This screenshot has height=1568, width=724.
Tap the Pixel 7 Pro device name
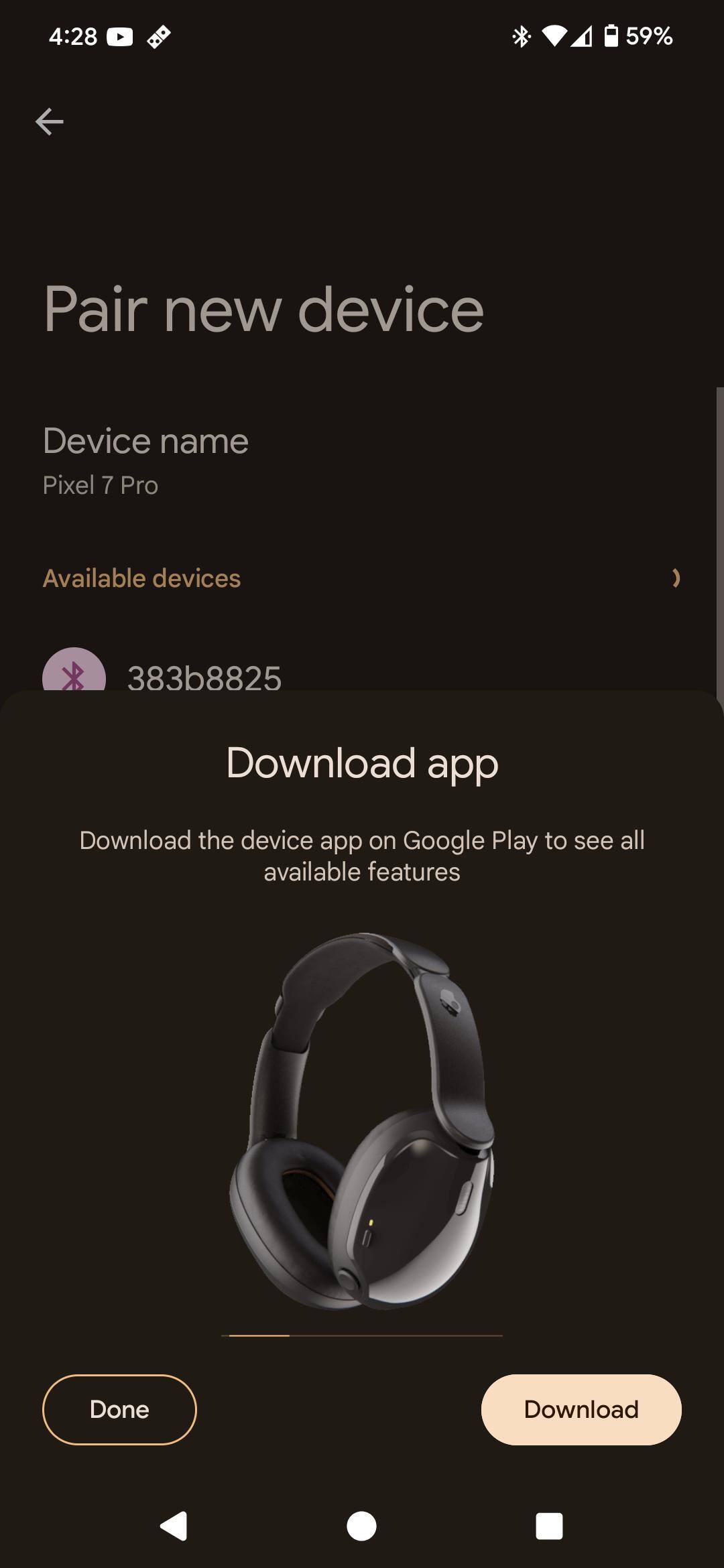[101, 484]
